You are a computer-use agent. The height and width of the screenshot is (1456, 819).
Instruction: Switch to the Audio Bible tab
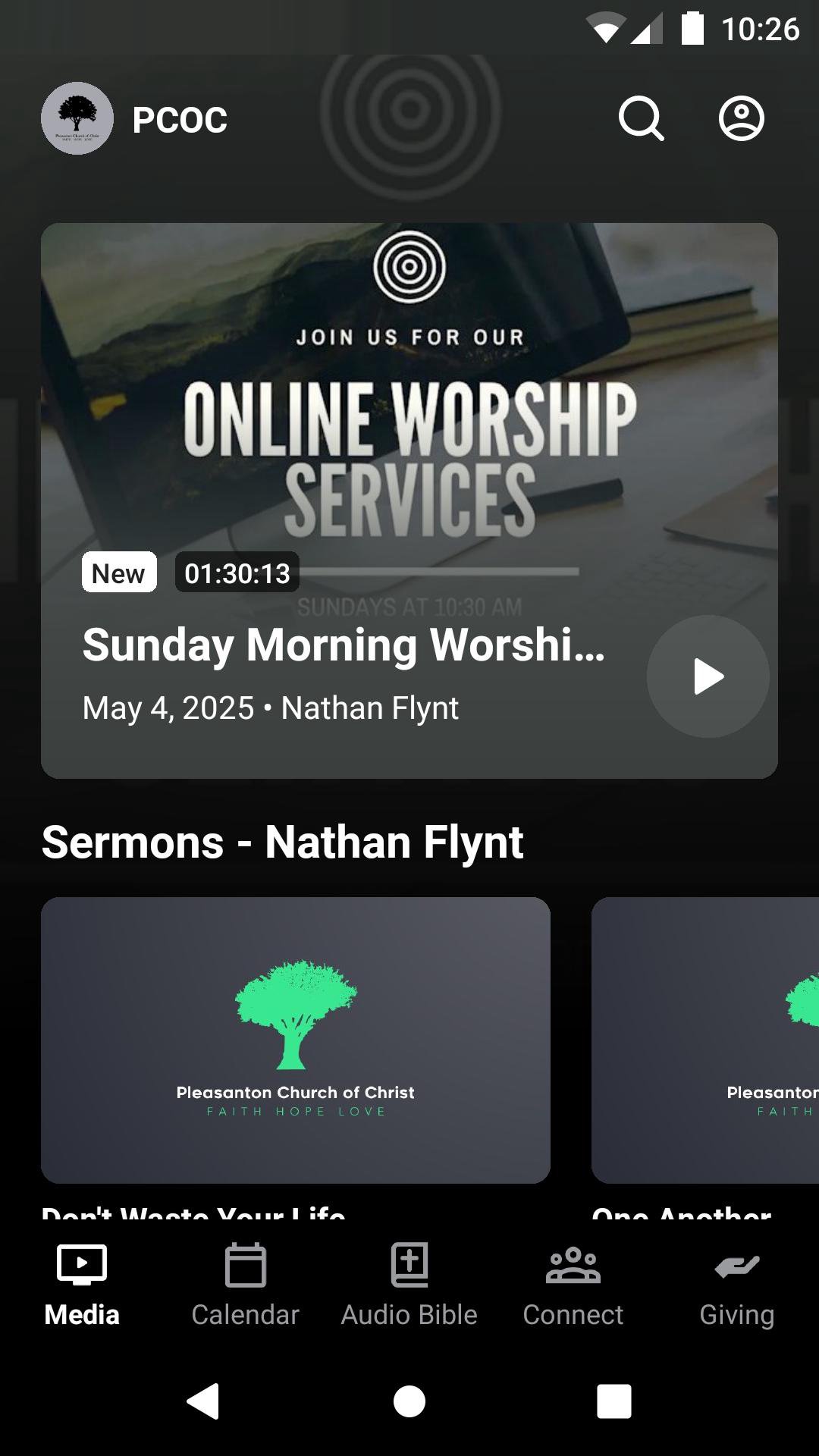(409, 1283)
